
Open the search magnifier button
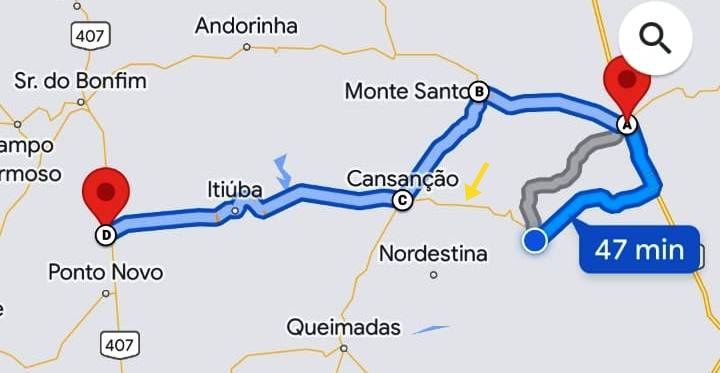pyautogui.click(x=655, y=39)
